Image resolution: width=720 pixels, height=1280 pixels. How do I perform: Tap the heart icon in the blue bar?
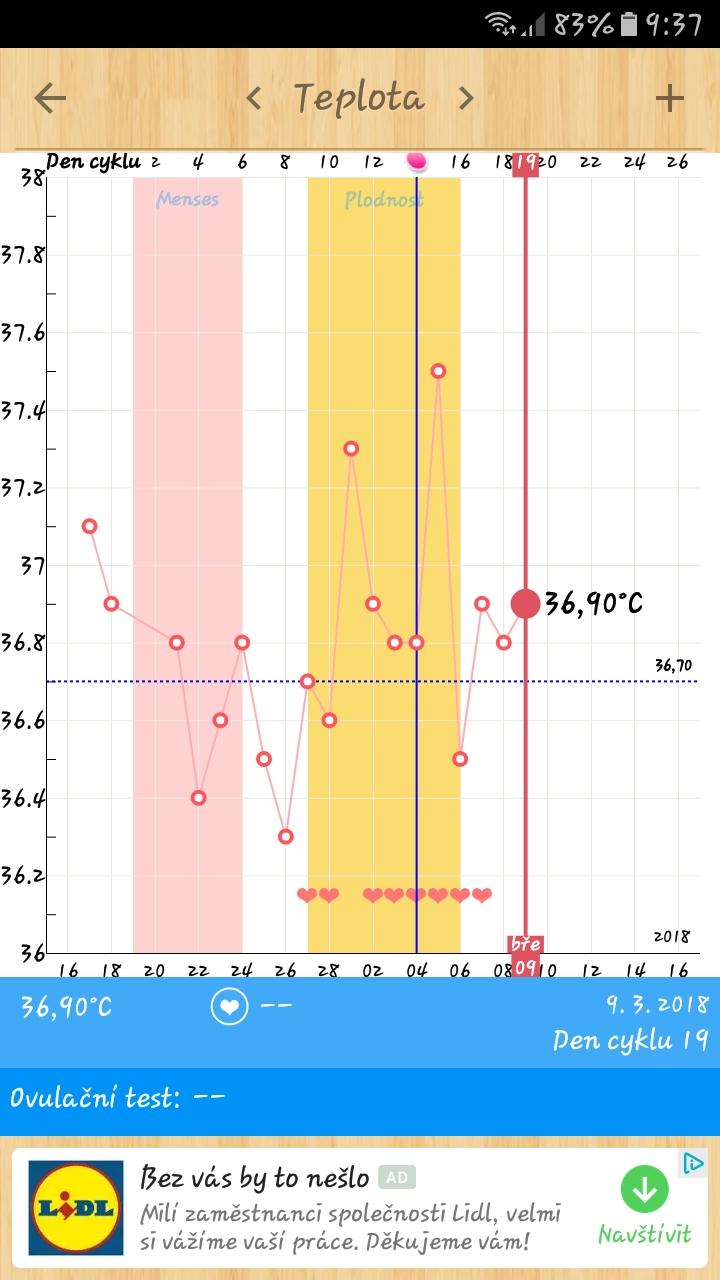[x=229, y=1007]
